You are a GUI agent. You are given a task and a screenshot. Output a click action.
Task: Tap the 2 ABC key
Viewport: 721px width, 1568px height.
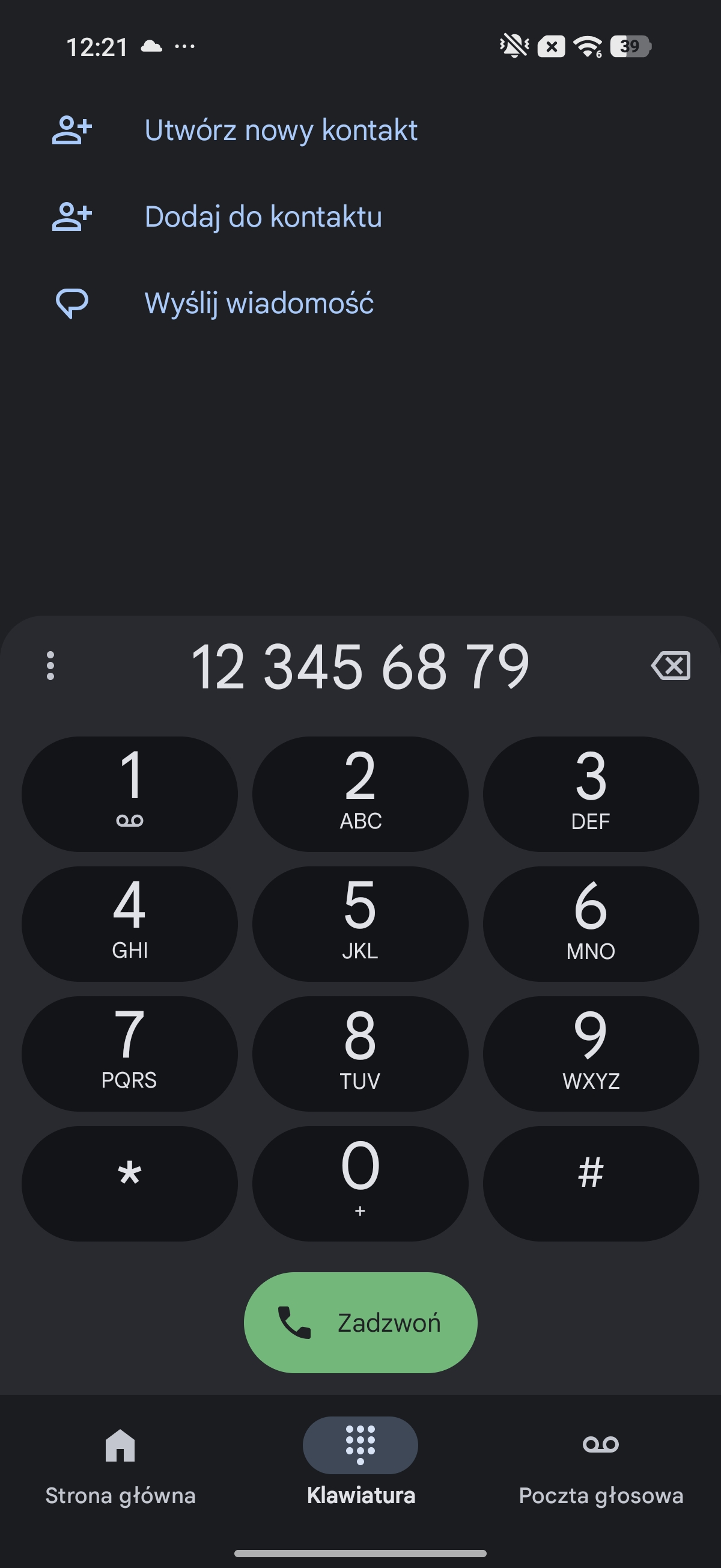[360, 794]
